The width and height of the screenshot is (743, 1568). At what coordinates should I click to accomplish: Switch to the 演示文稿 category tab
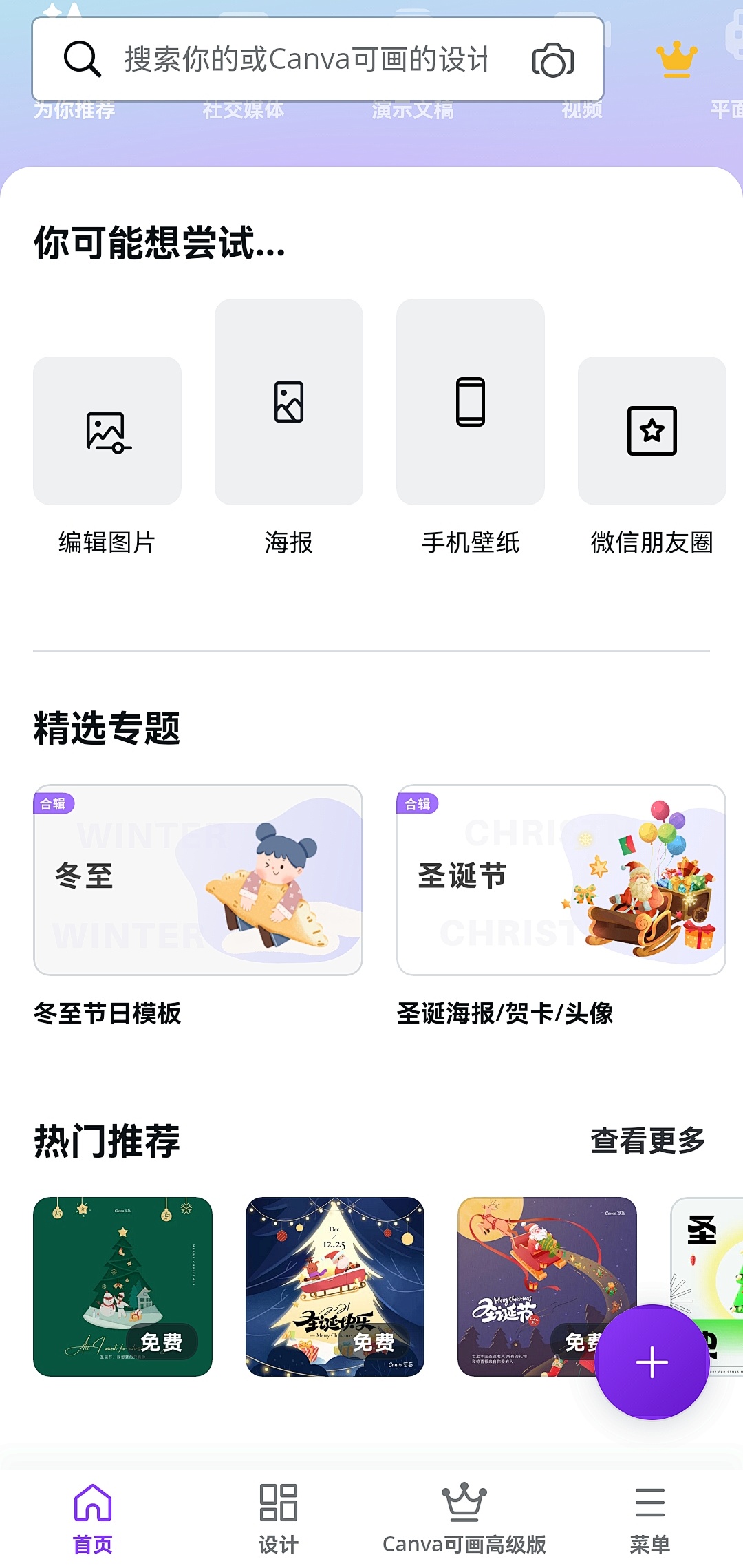(x=413, y=108)
